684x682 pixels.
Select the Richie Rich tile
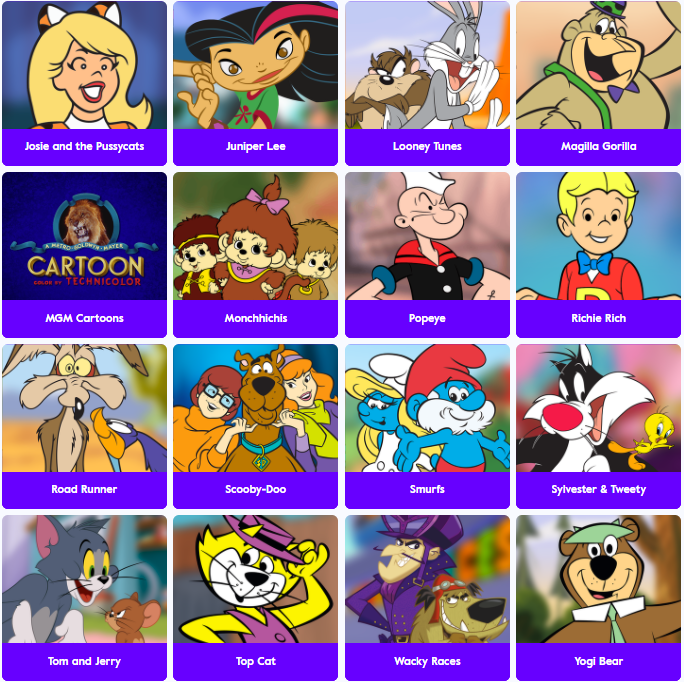(598, 255)
